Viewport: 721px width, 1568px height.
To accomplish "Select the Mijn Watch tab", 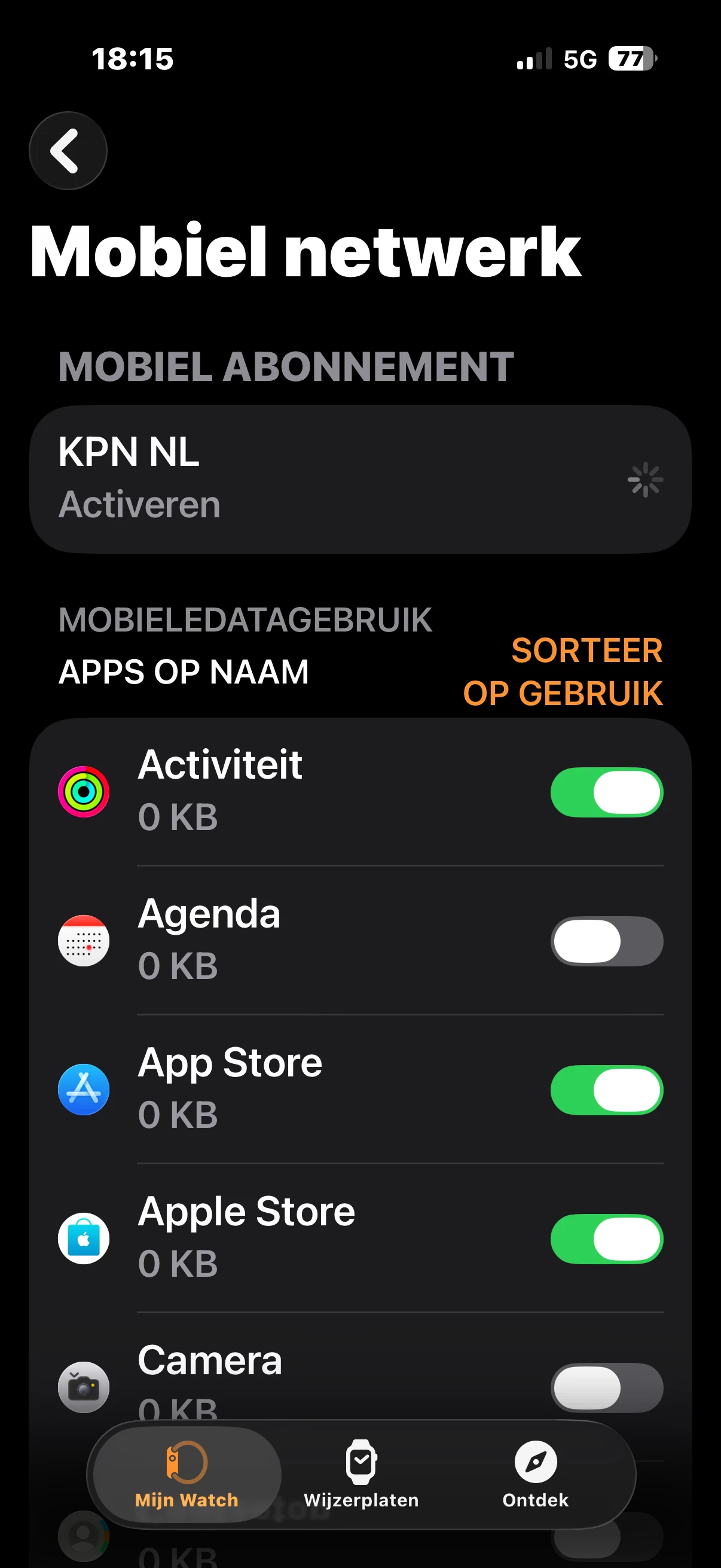I will click(187, 1474).
